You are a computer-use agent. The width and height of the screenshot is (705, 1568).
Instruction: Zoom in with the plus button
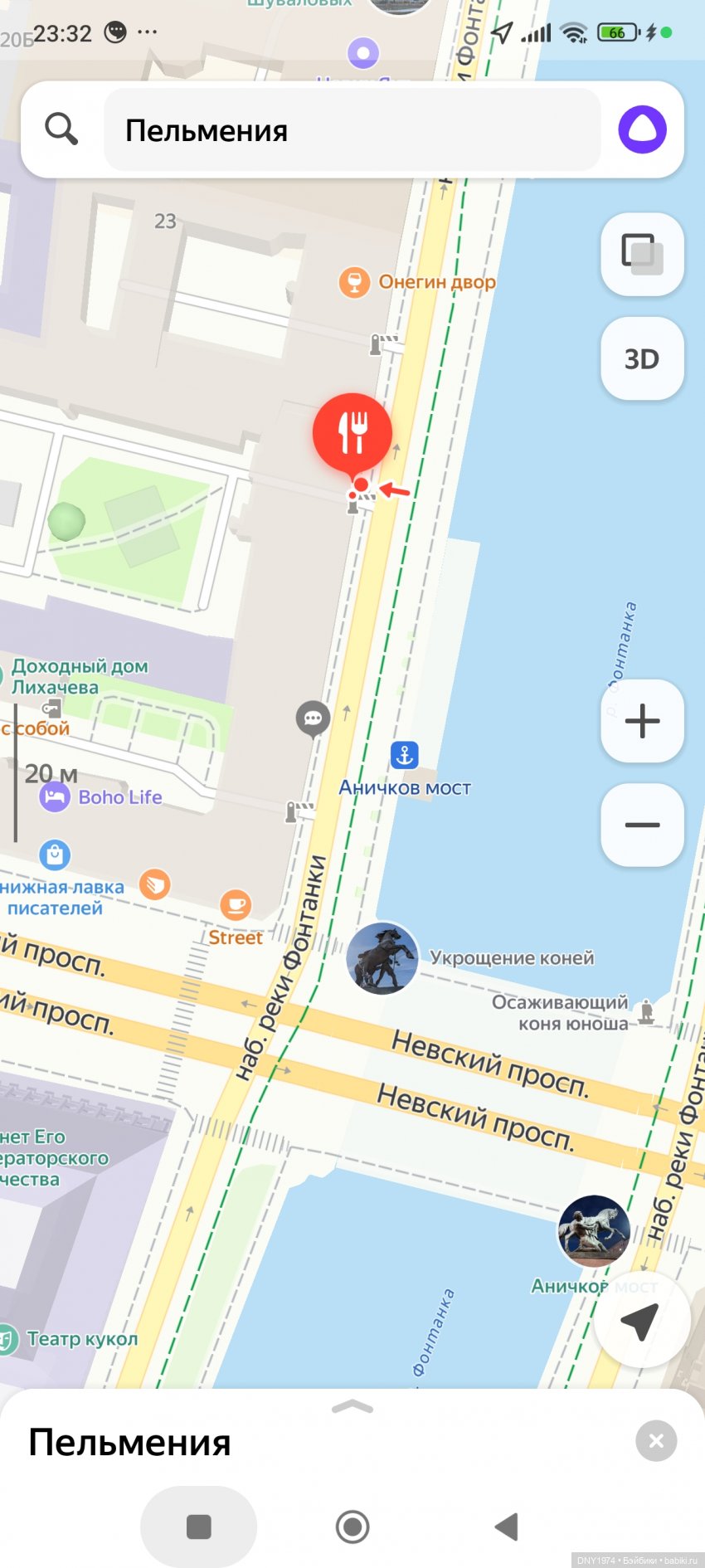[642, 721]
